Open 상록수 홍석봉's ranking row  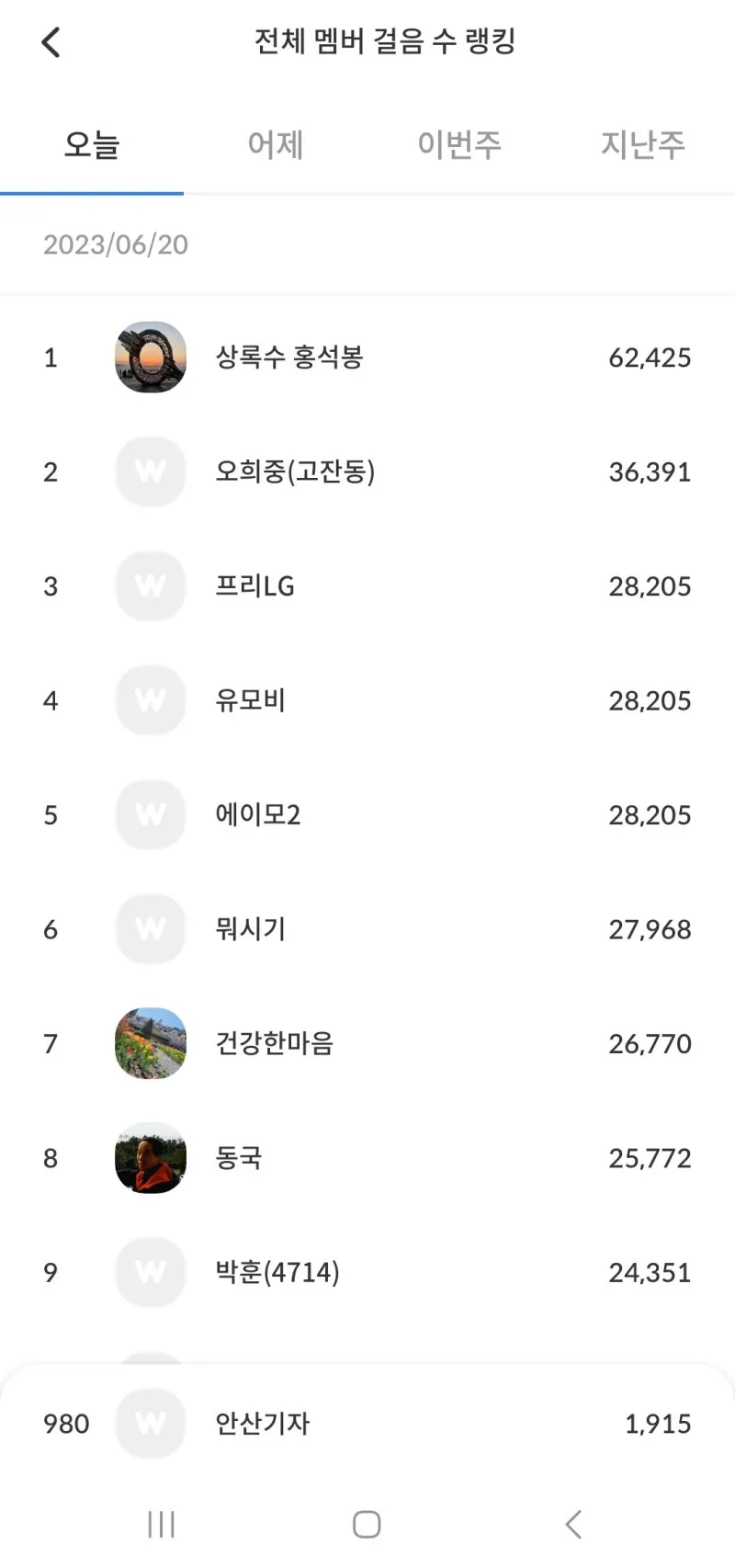(x=367, y=357)
